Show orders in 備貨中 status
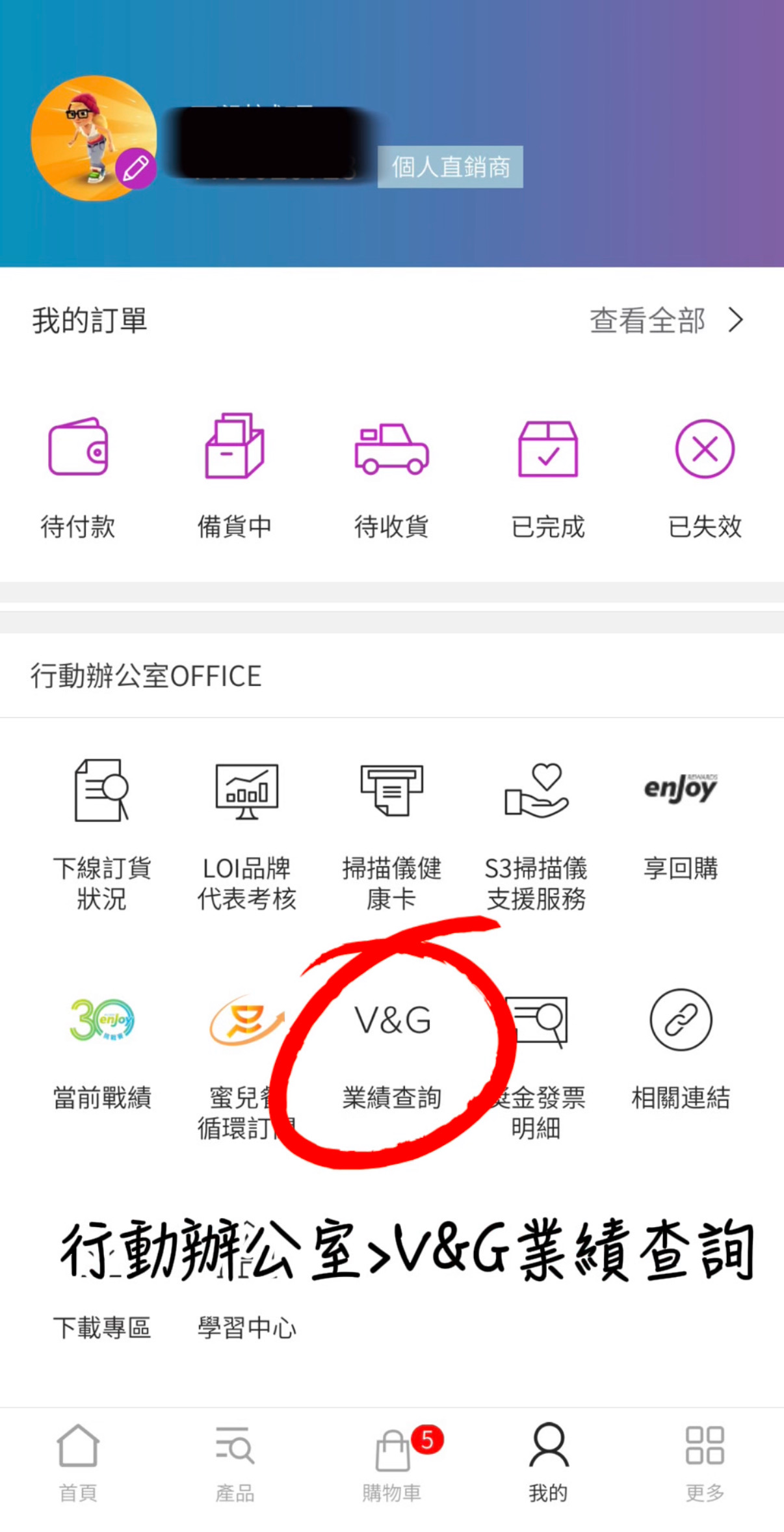This screenshot has height=1532, width=784. tap(235, 479)
